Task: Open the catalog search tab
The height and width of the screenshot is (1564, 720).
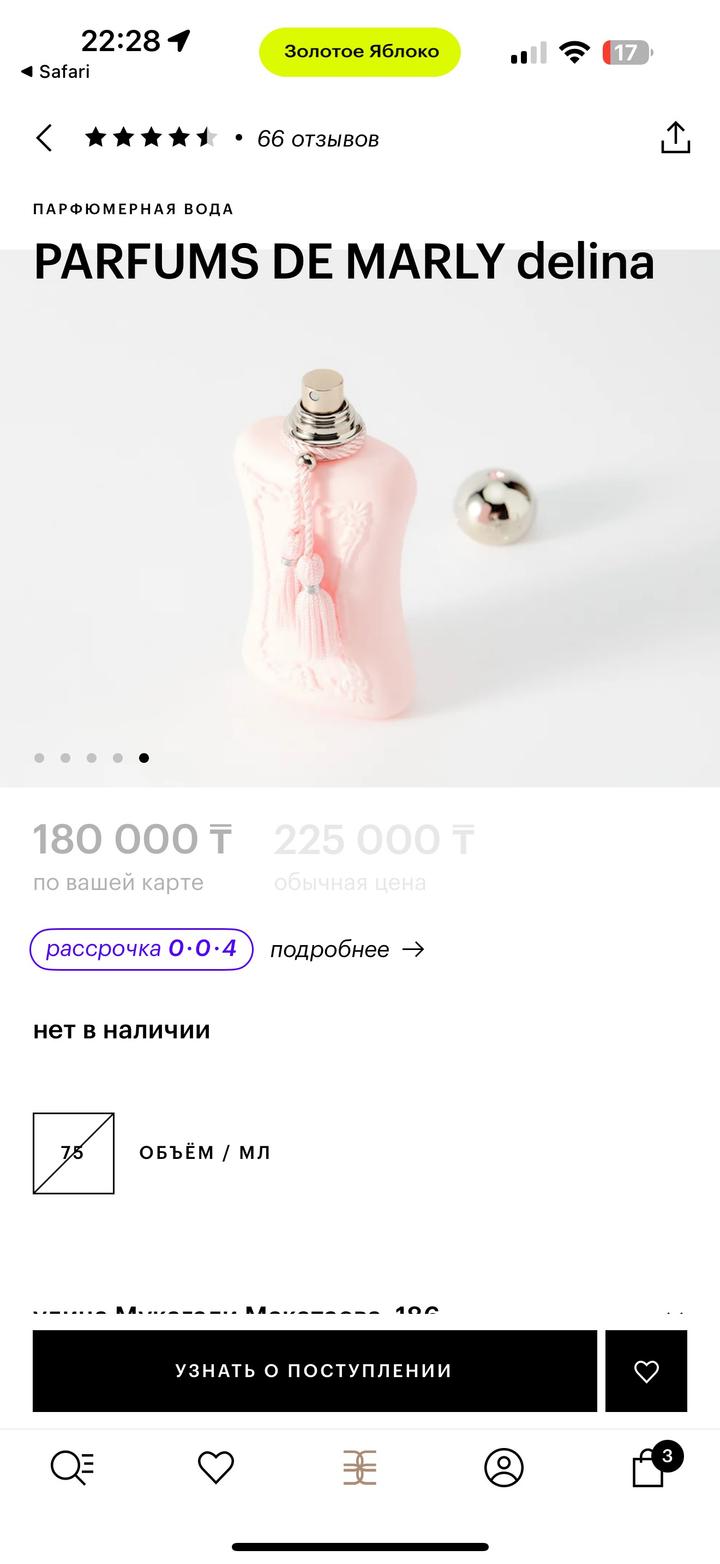Action: pyautogui.click(x=72, y=1467)
